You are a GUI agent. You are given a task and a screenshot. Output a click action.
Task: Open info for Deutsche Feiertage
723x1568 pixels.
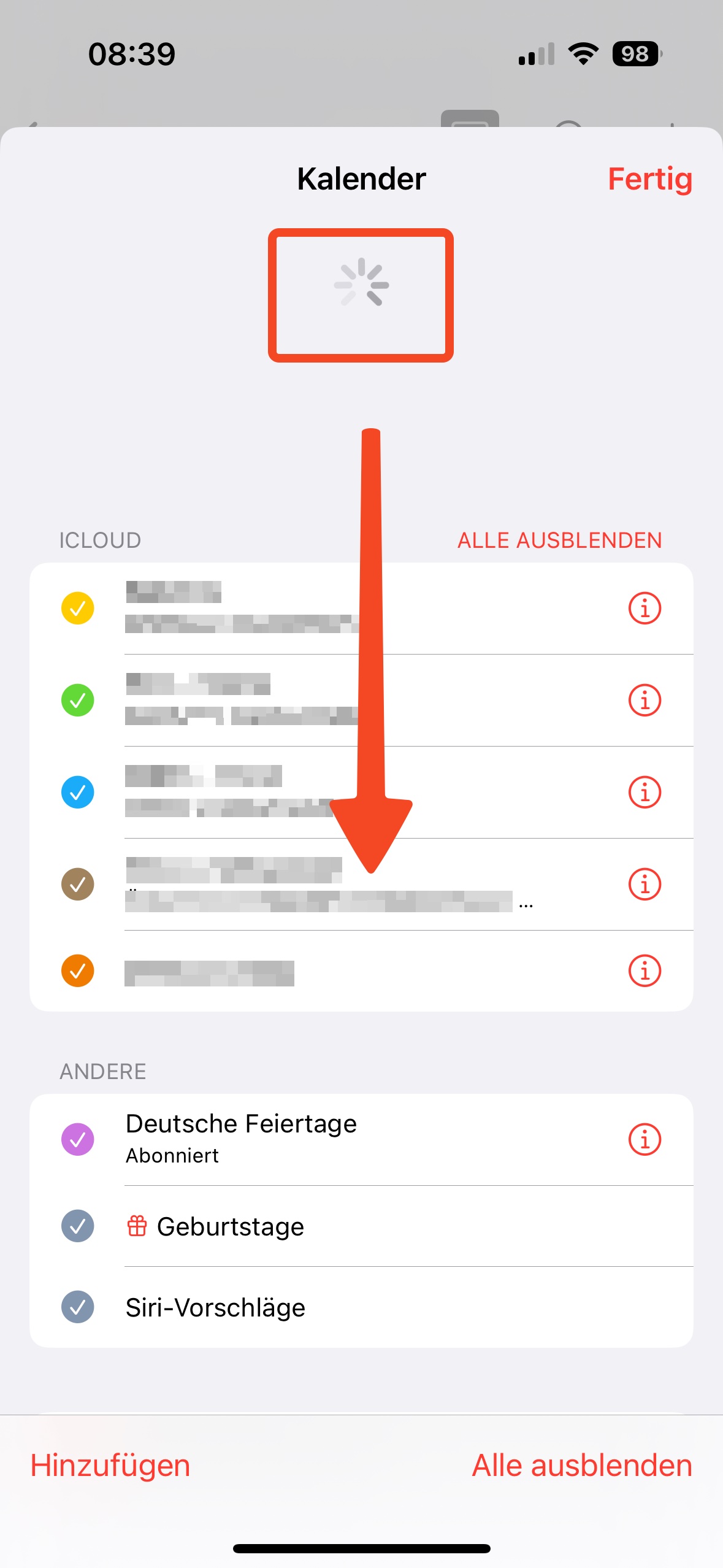[645, 1139]
